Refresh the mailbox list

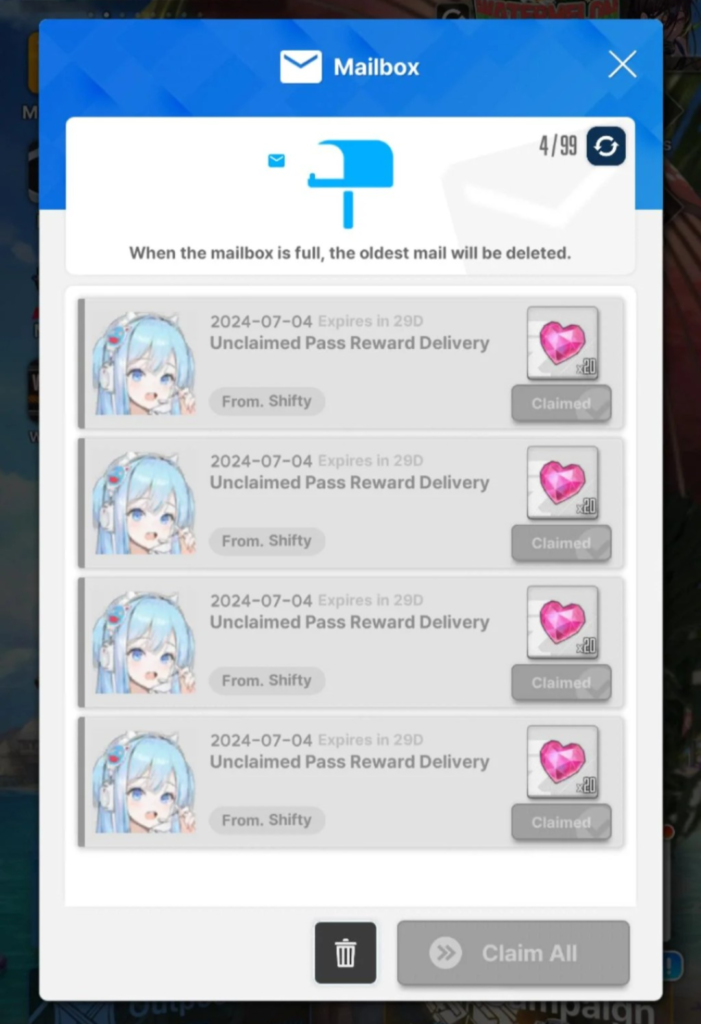pyautogui.click(x=606, y=146)
